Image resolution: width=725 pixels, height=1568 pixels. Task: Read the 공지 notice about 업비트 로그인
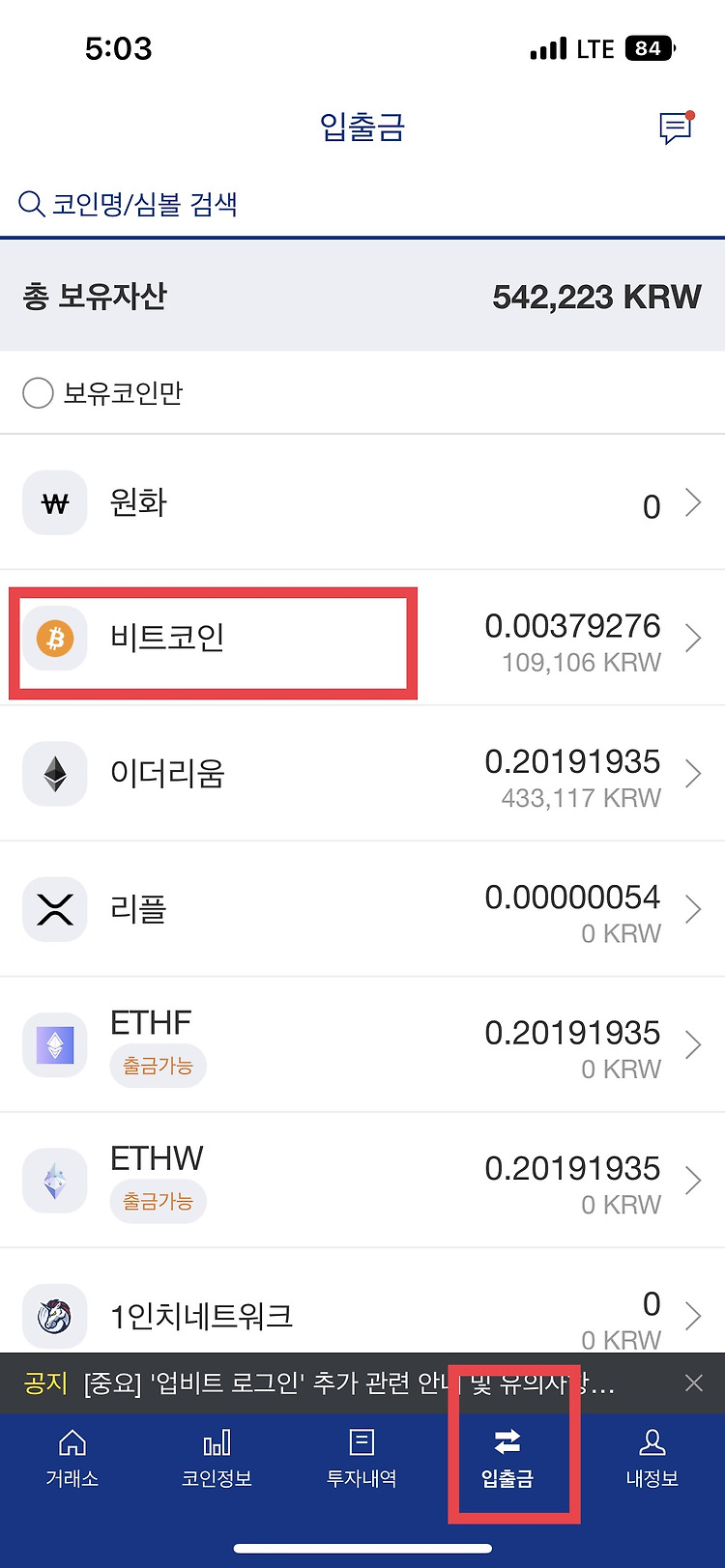pos(319,1383)
